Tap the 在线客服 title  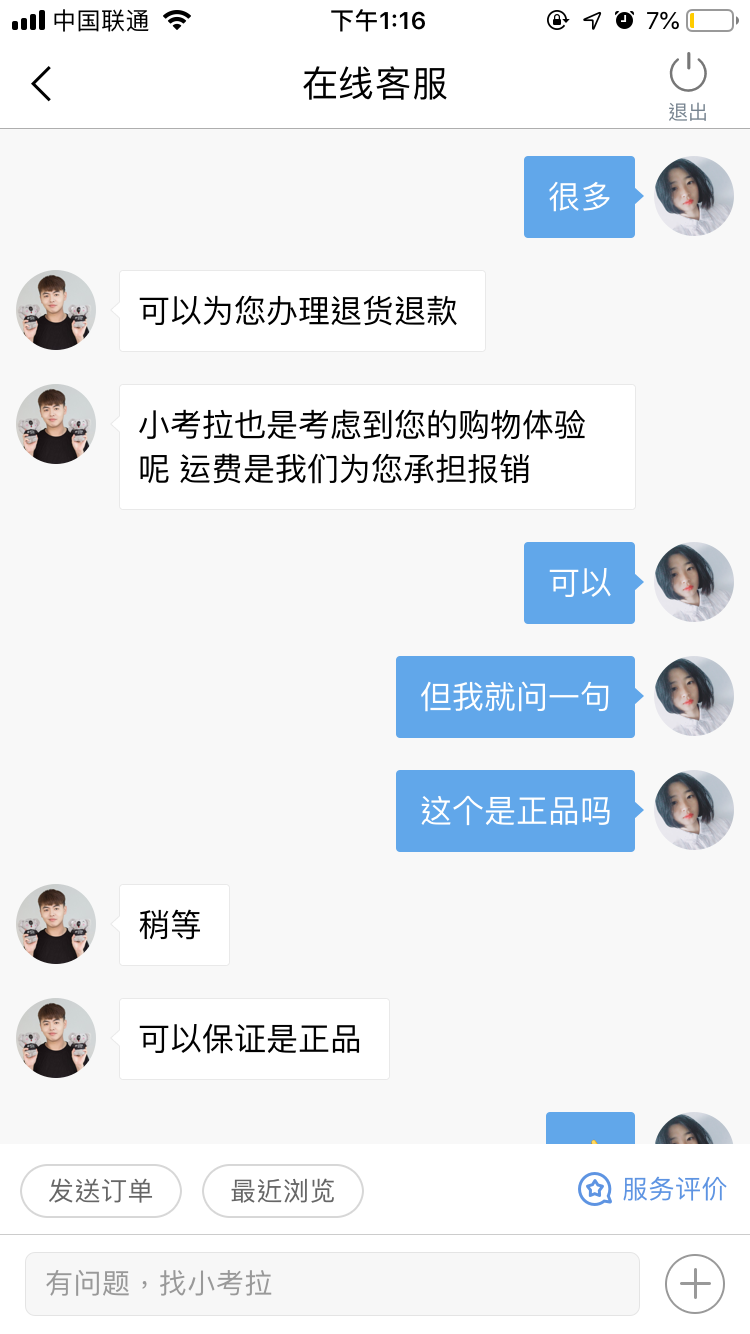pos(375,84)
